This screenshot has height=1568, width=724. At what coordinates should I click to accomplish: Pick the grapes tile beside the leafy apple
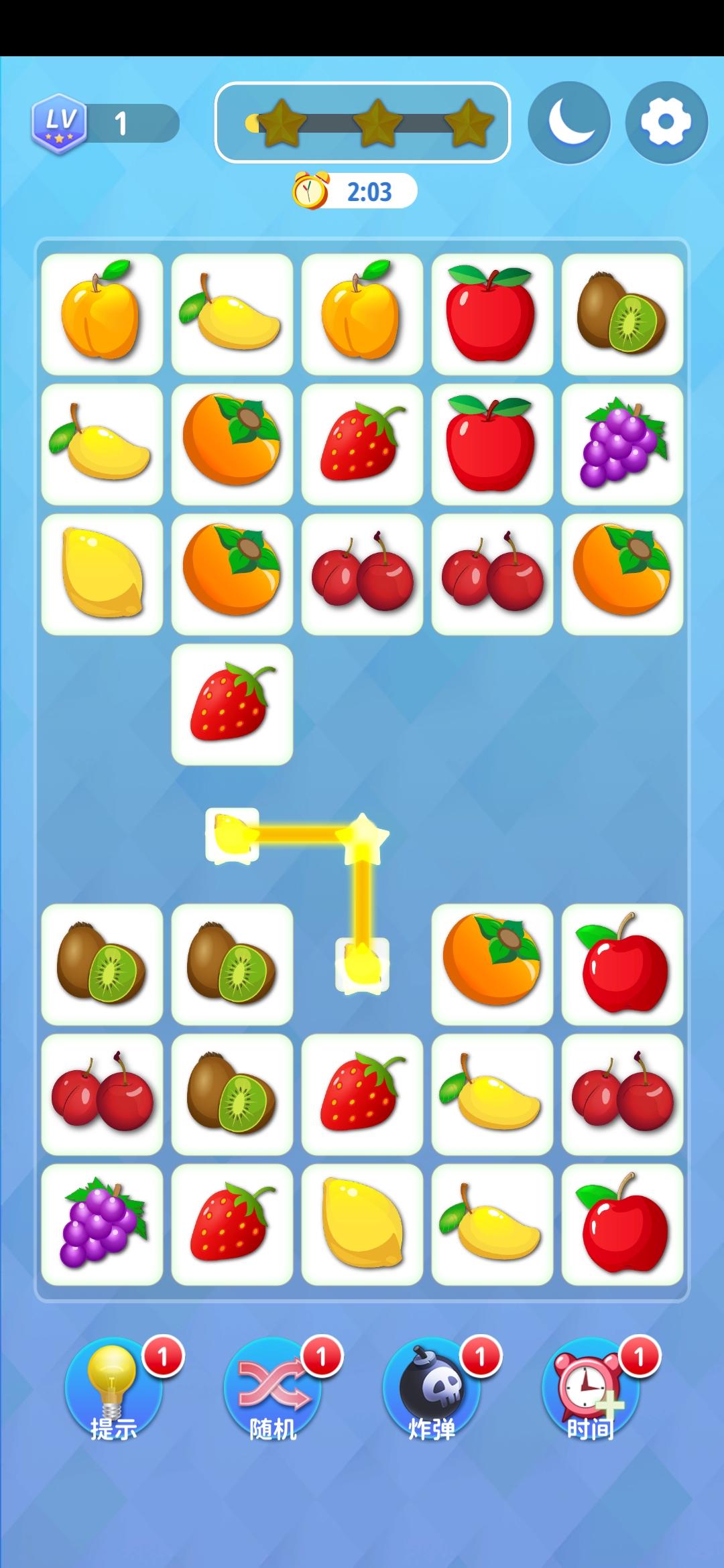[x=622, y=444]
